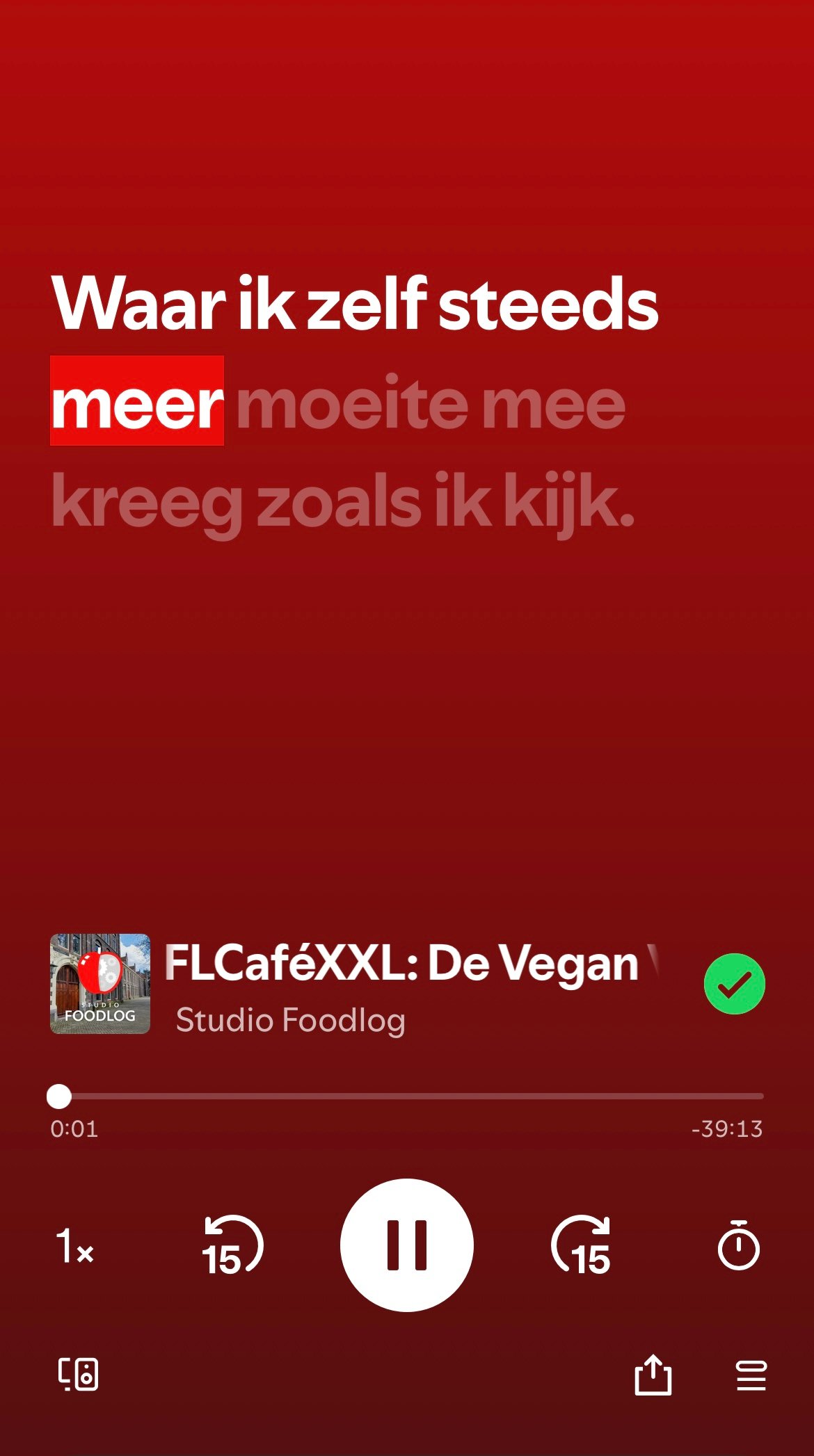Share this episode
This screenshot has height=1456, width=814.
653,1374
